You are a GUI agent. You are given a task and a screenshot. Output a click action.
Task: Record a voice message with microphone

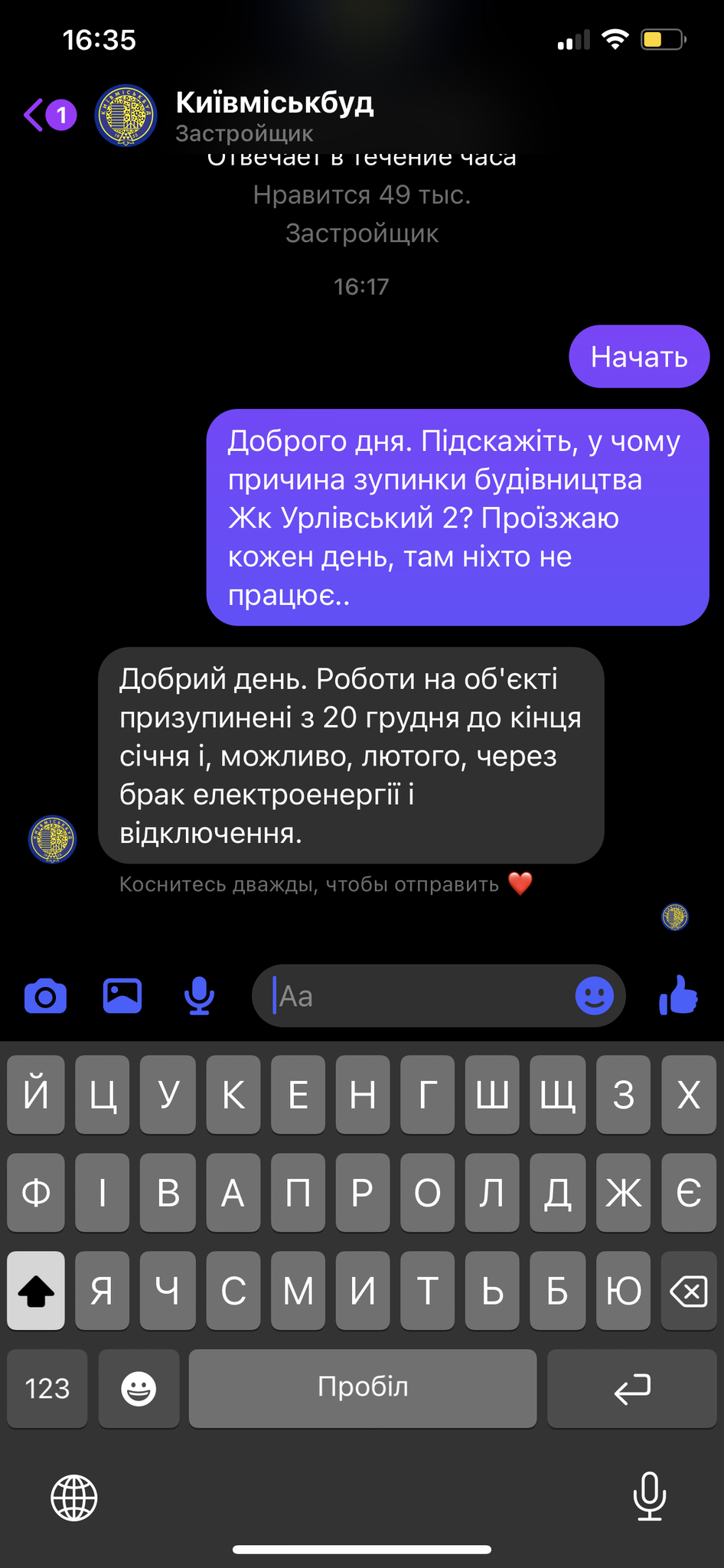pyautogui.click(x=199, y=996)
